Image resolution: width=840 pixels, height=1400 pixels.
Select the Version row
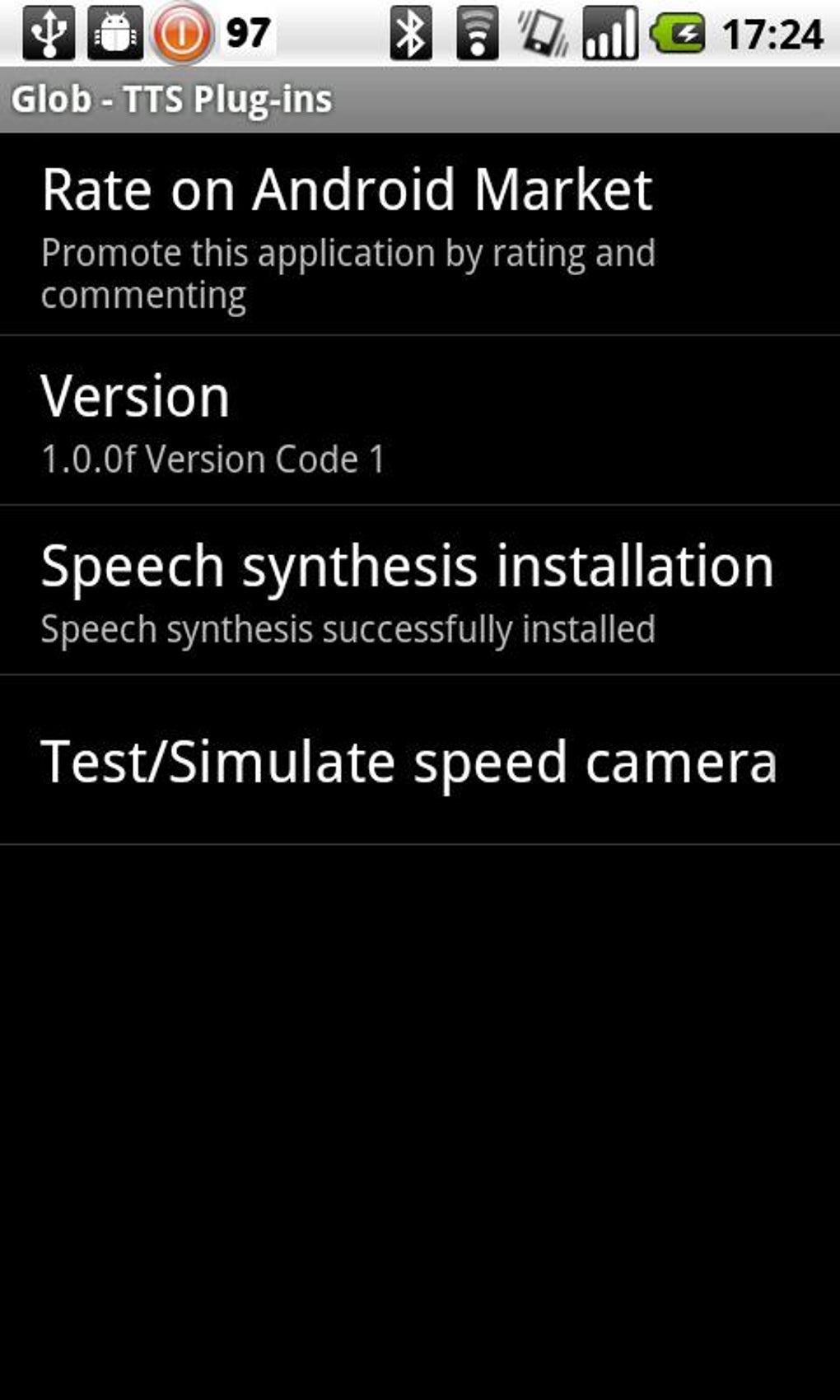click(x=420, y=421)
